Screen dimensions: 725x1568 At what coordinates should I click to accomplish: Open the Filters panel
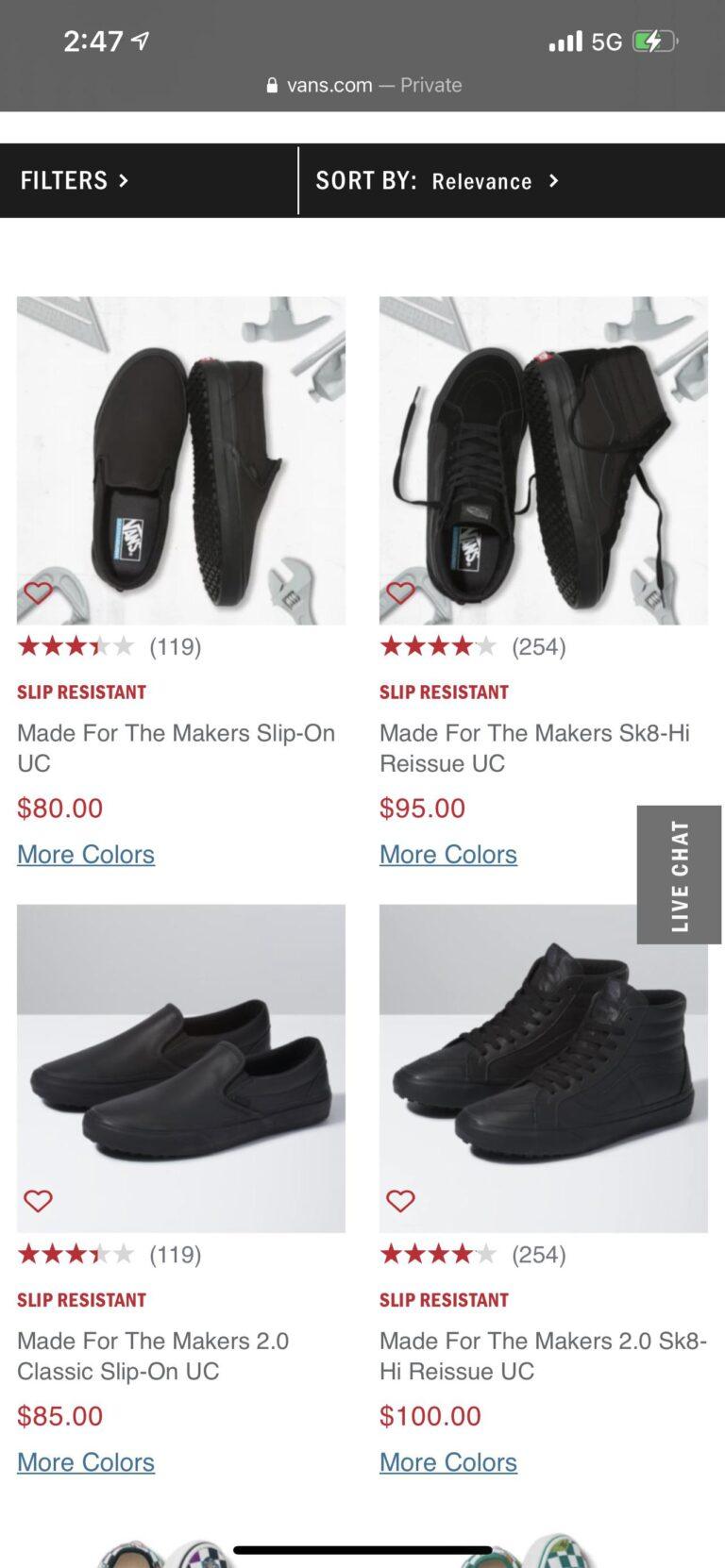(x=75, y=180)
